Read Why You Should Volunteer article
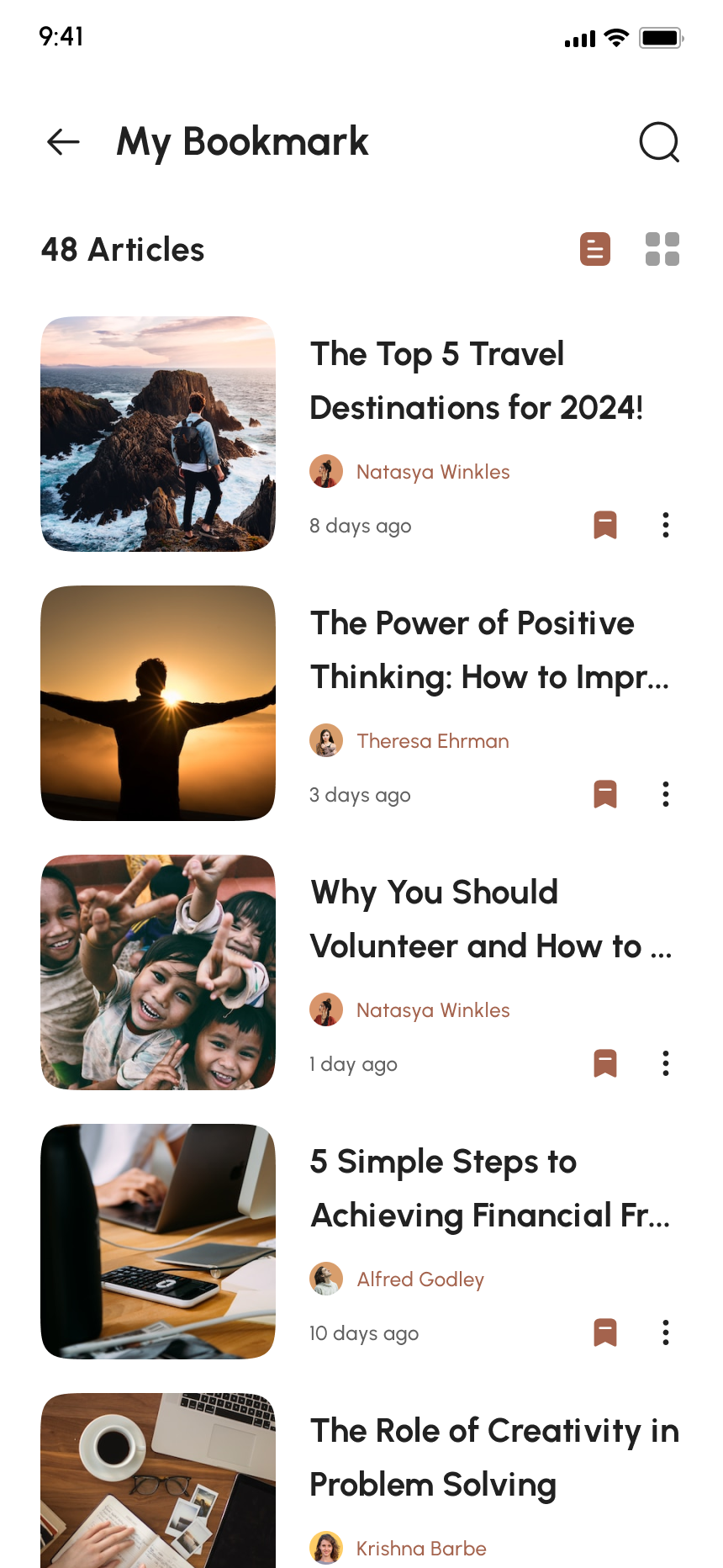Viewport: 723px width, 1568px height. (x=489, y=919)
